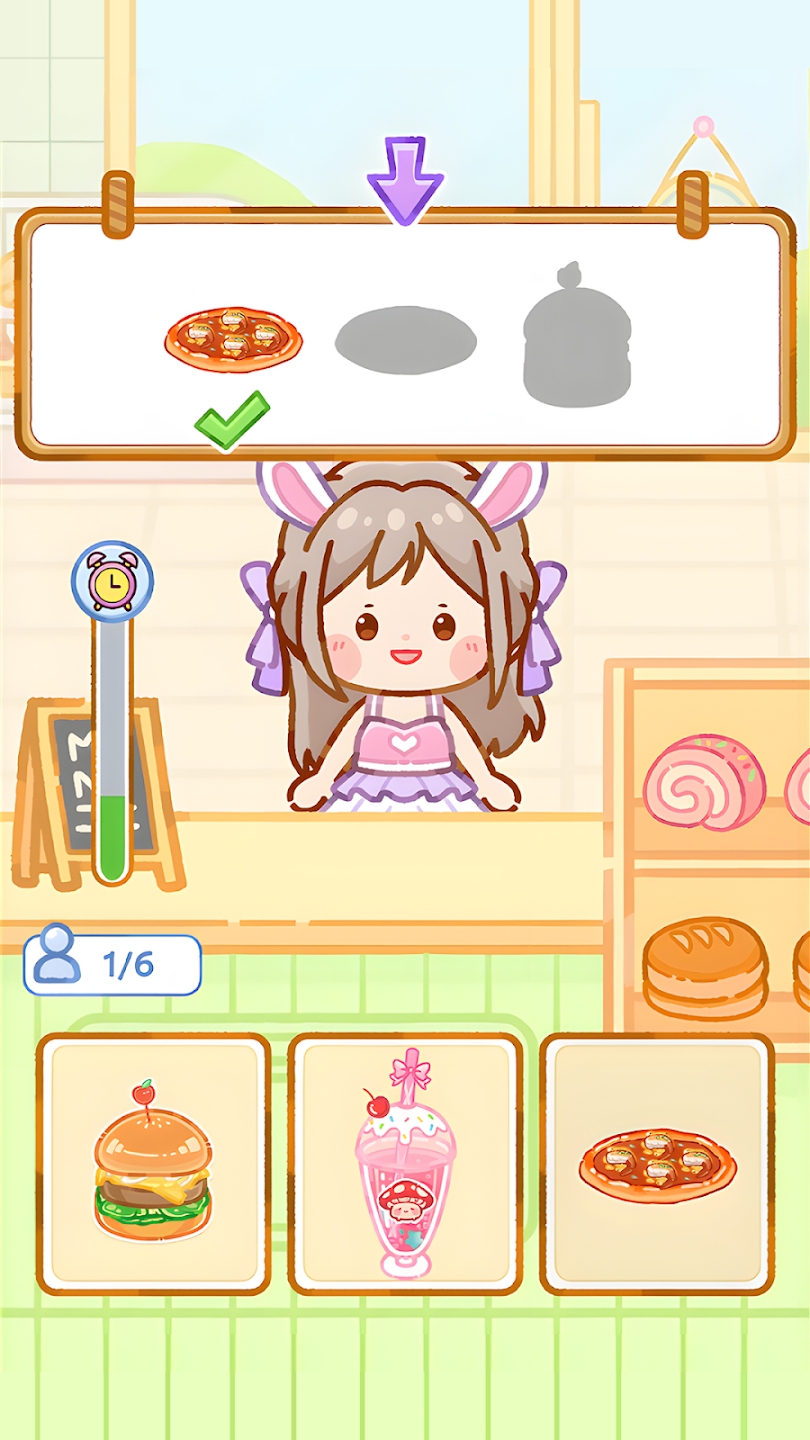810x1440 pixels.
Task: Choose the pink milkshake card
Action: 405,1164
